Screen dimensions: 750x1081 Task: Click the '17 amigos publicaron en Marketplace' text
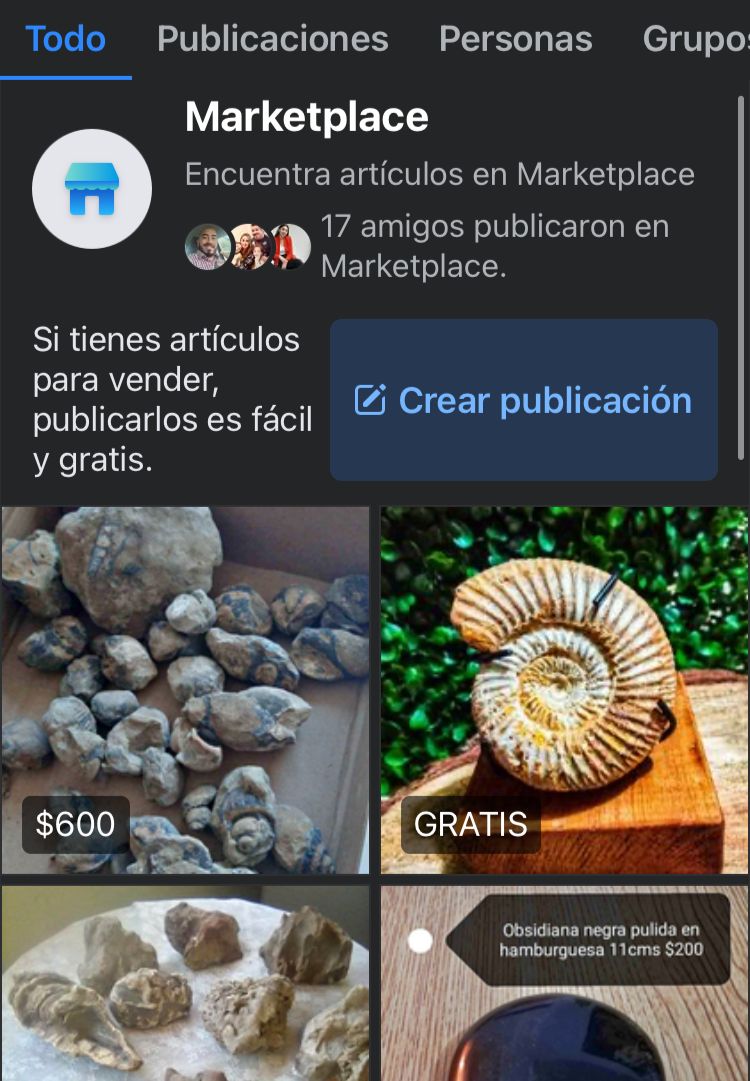tap(494, 246)
